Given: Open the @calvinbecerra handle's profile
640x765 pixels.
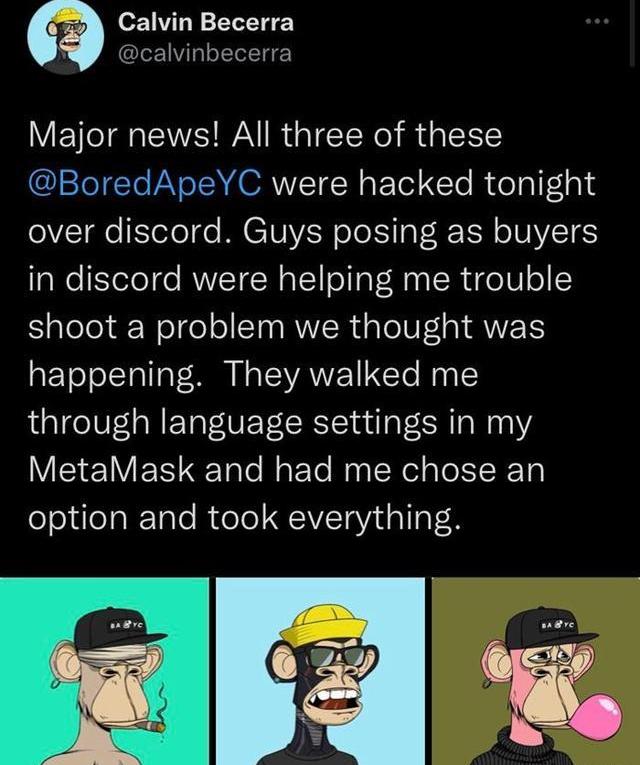Looking at the screenshot, I should pyautogui.click(x=204, y=53).
